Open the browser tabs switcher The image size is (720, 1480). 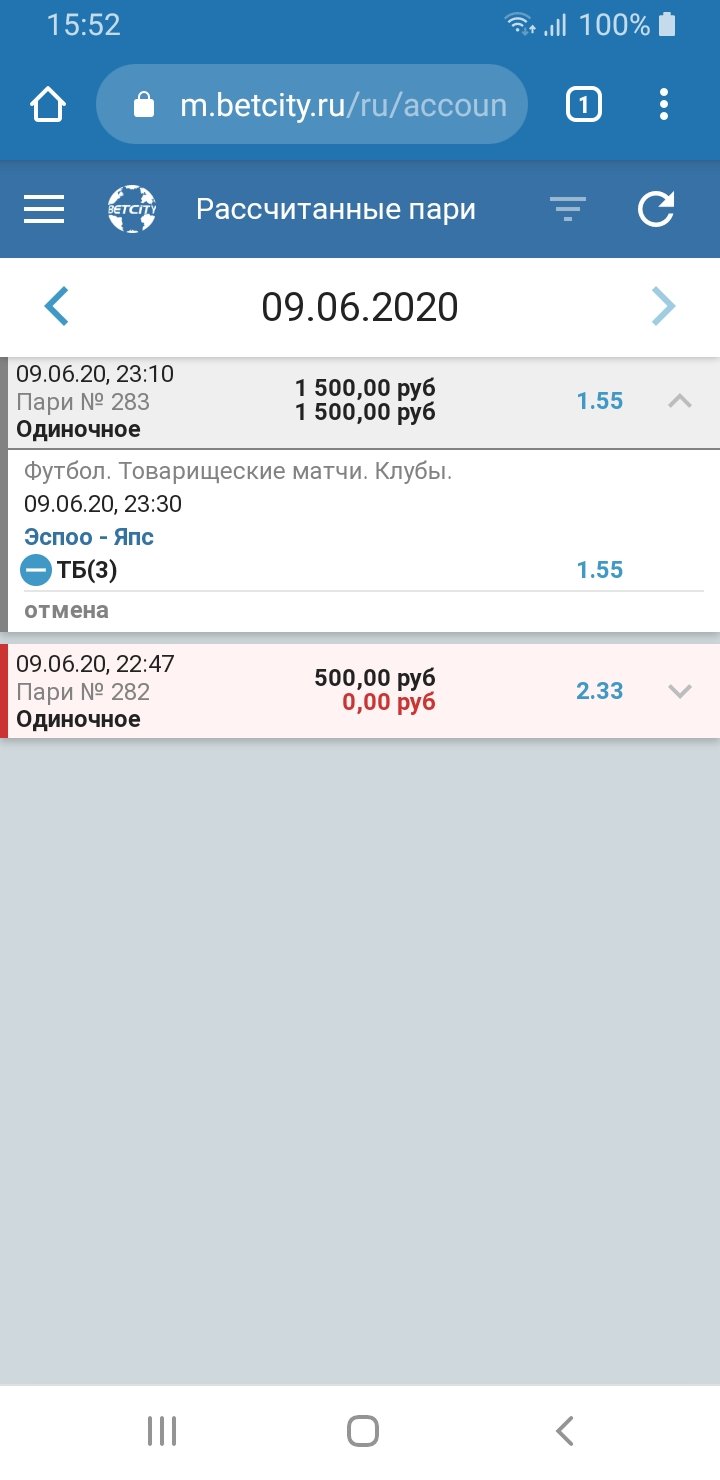(x=584, y=105)
